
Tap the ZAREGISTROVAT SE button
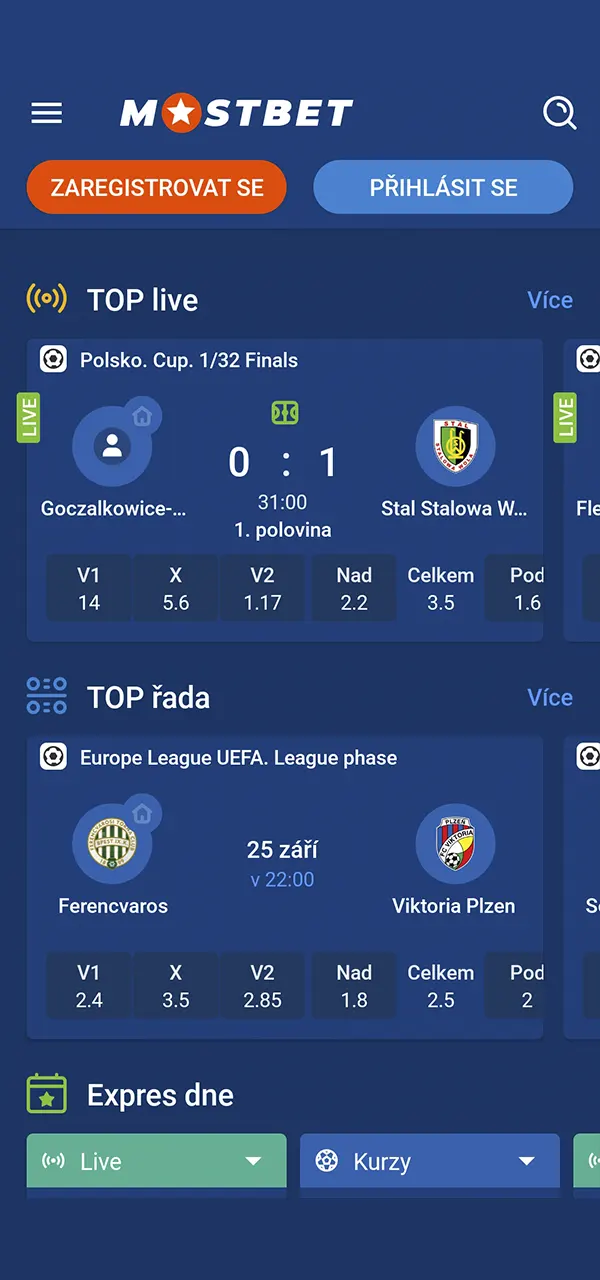[x=157, y=187]
